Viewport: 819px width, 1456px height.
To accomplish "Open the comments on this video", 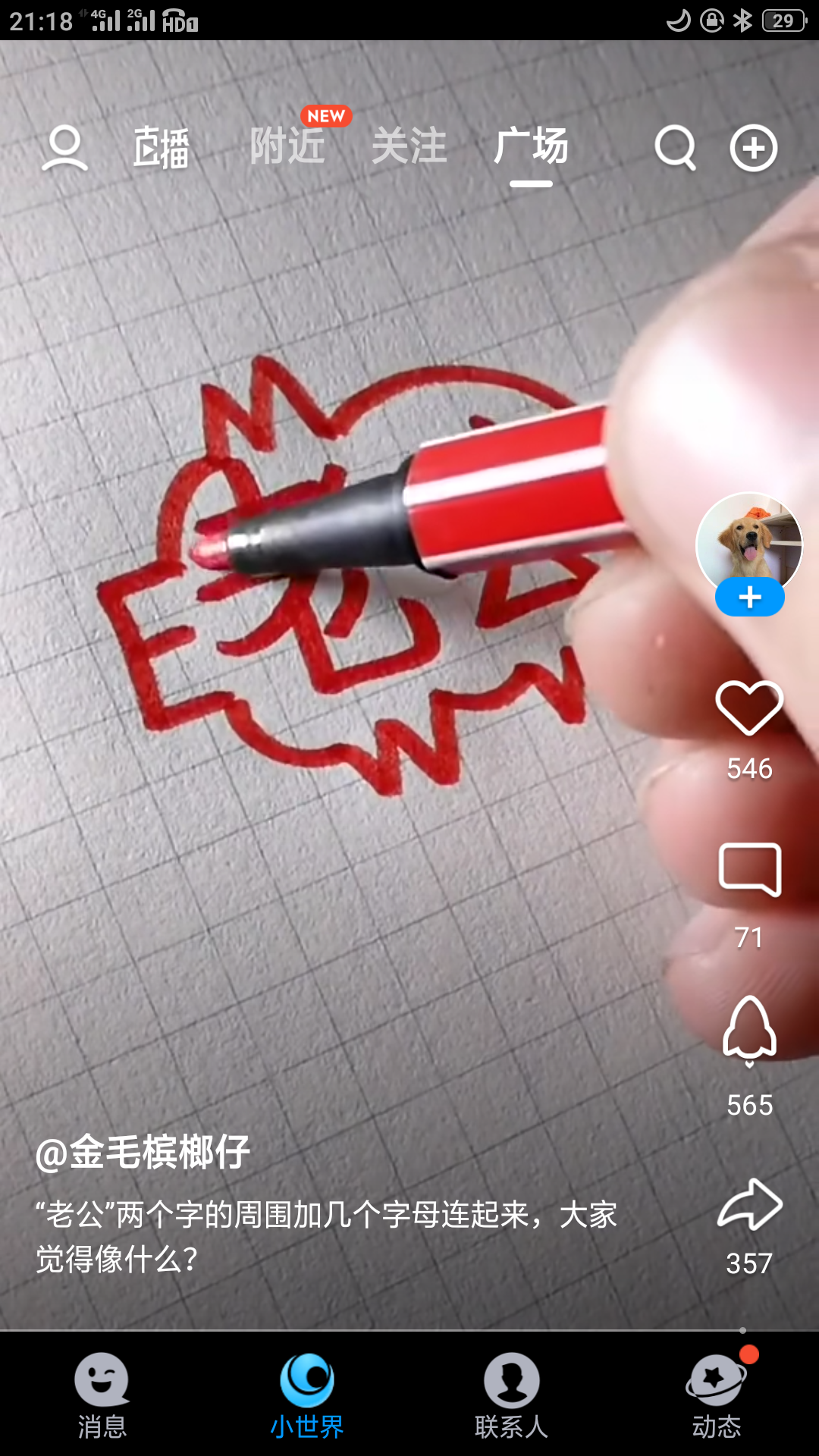I will pos(749,869).
